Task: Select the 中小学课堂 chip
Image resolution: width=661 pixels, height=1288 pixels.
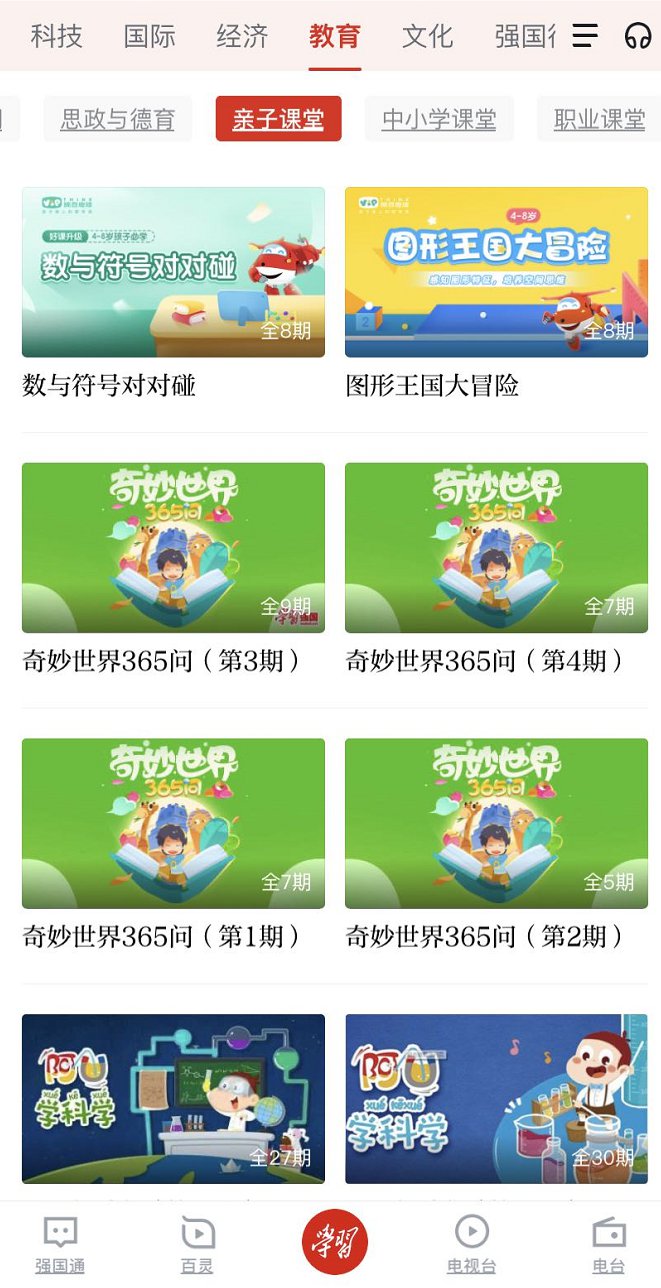Action: point(439,120)
